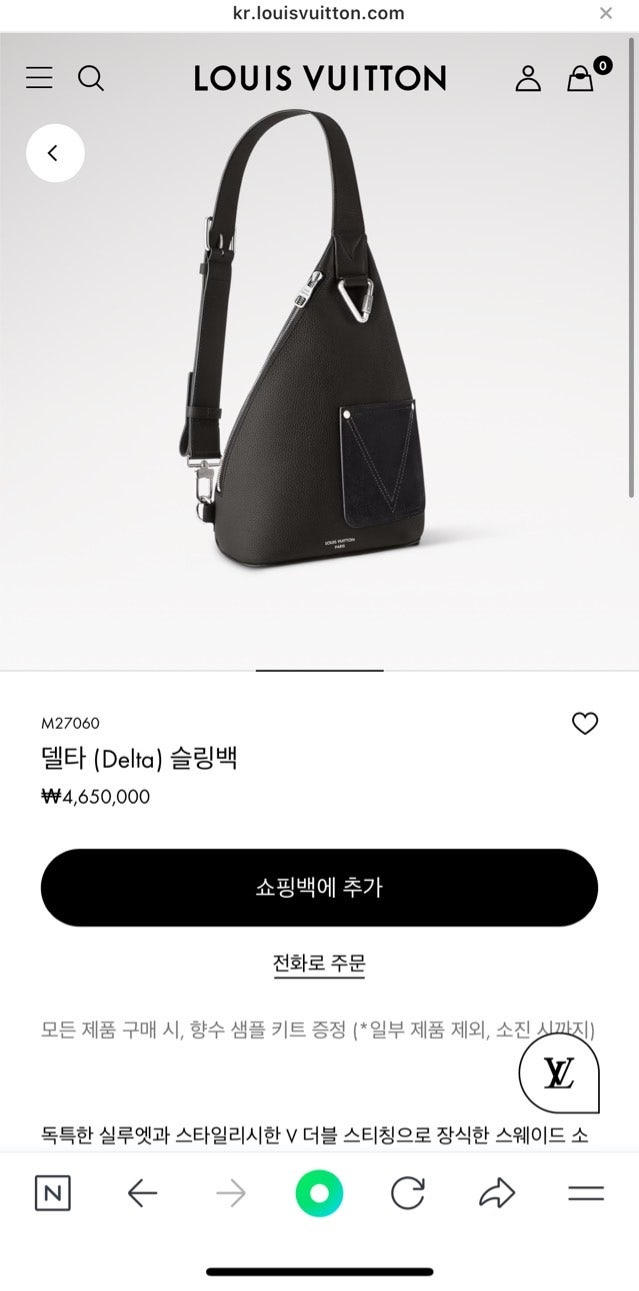Close the in-app browser page
The height and width of the screenshot is (1291, 639).
[606, 13]
